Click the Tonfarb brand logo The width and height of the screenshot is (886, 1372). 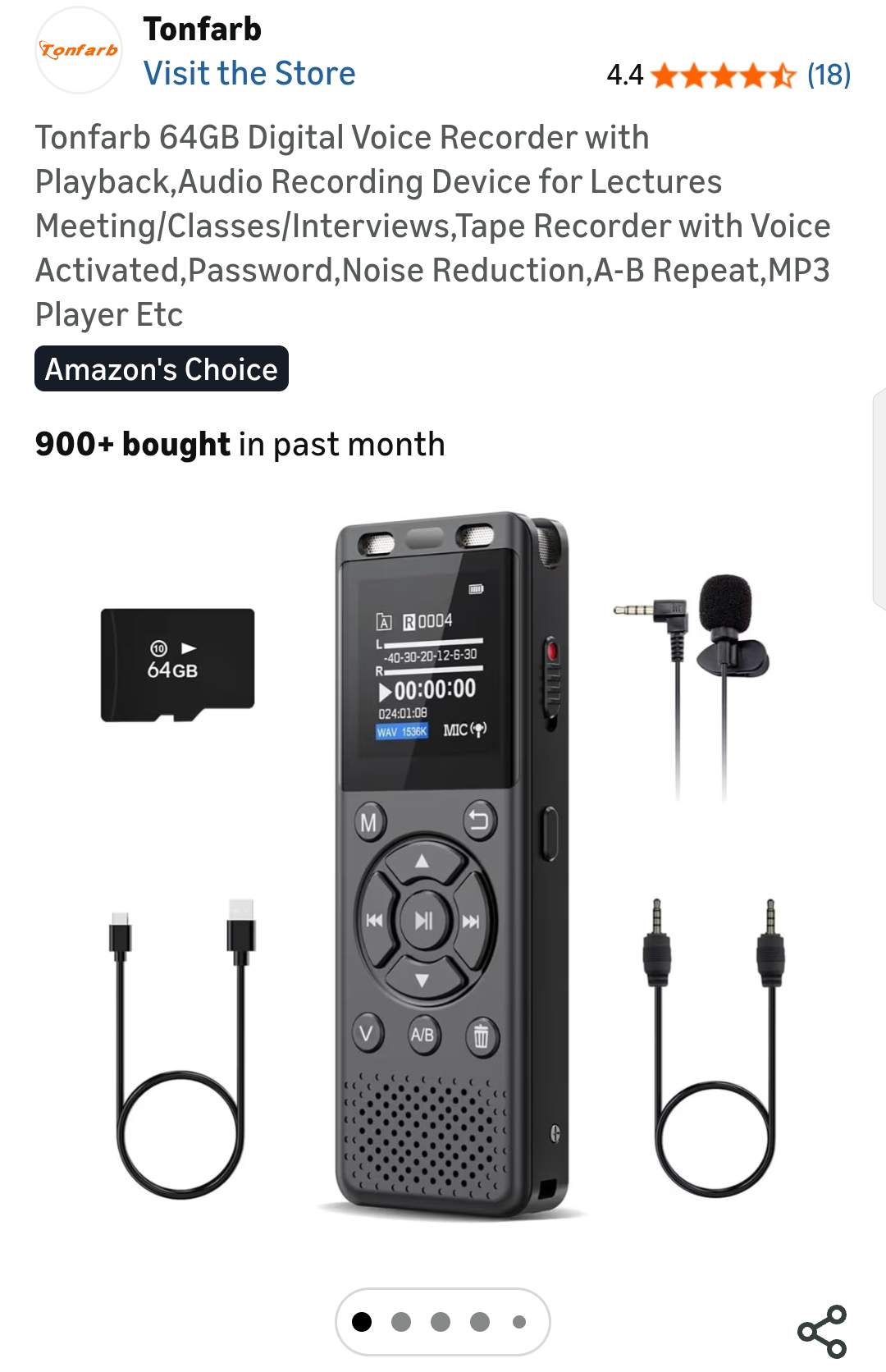[78, 51]
